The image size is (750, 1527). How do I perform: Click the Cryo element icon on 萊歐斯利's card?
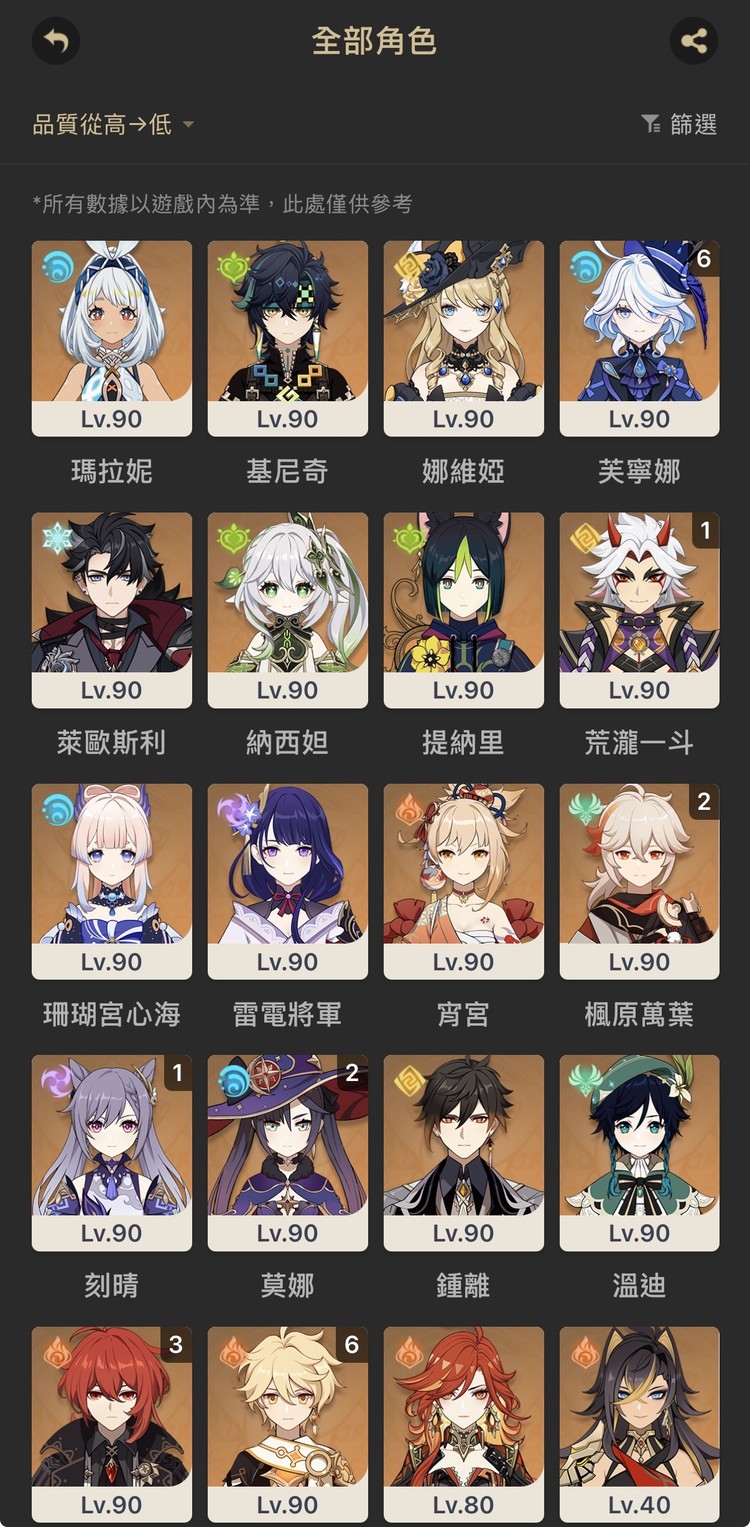pyautogui.click(x=58, y=537)
